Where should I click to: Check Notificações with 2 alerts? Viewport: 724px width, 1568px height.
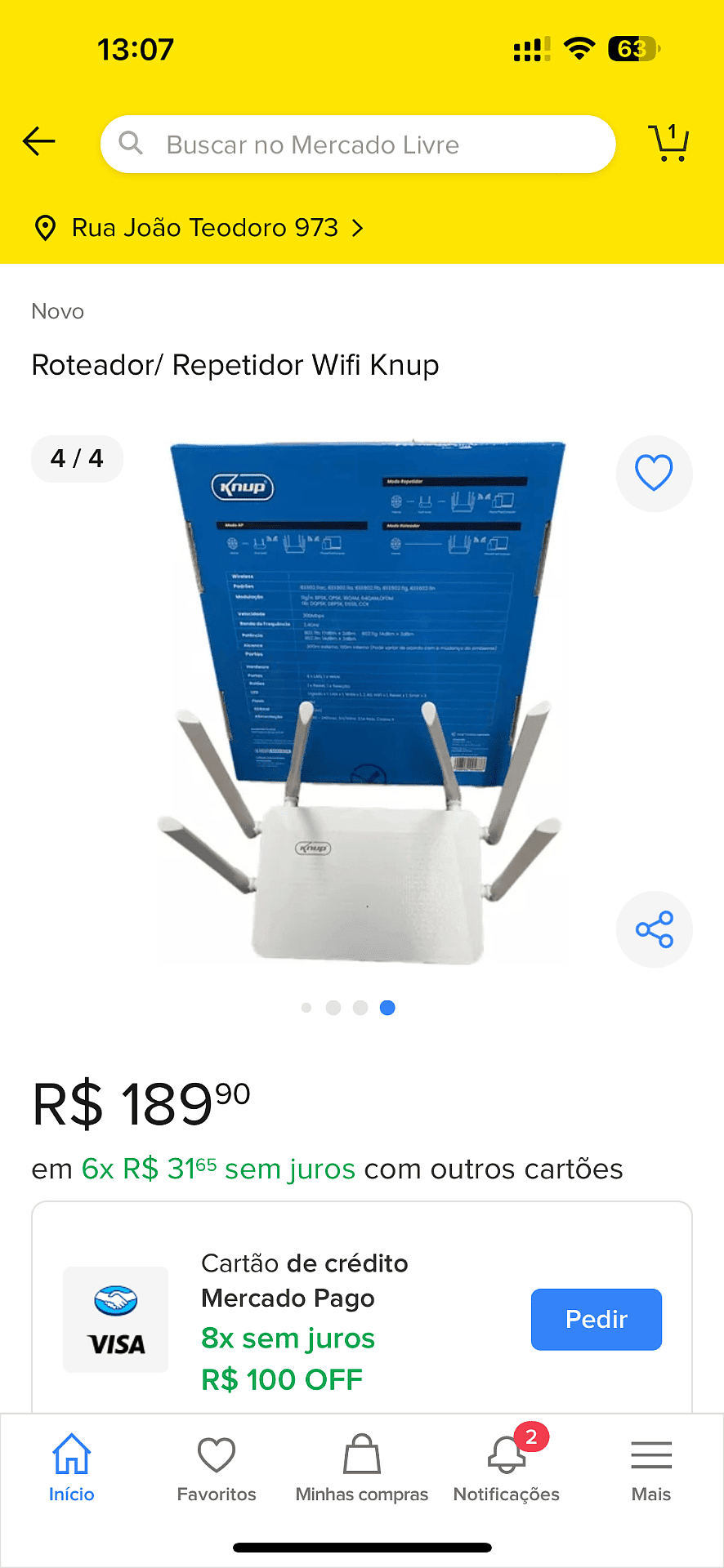(x=507, y=1468)
